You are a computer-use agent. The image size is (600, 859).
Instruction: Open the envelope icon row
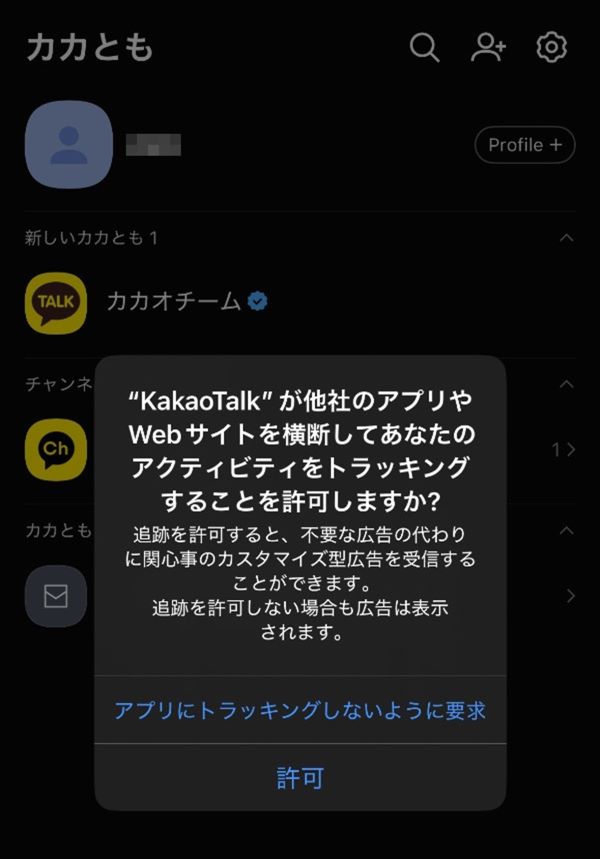(56, 596)
